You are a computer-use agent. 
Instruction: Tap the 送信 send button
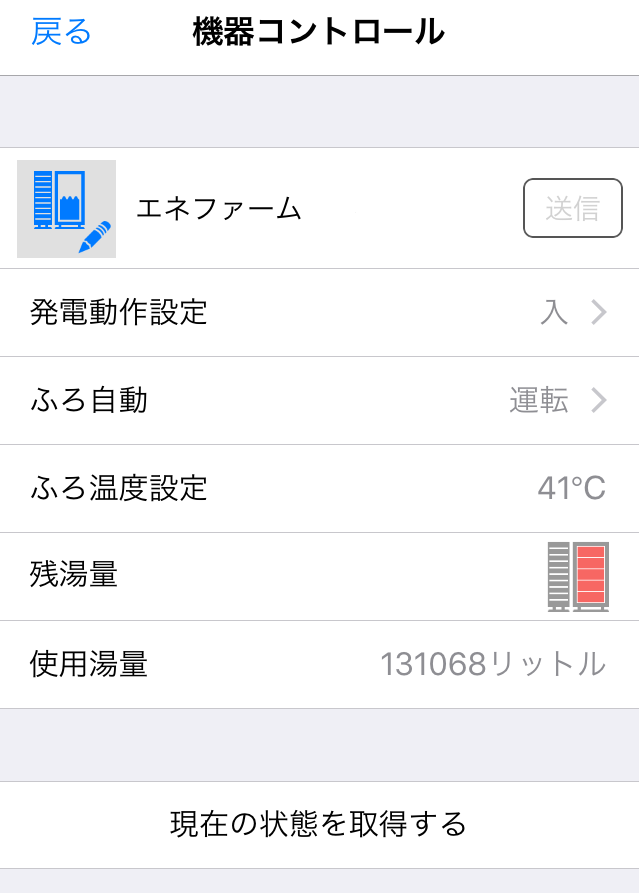pyautogui.click(x=572, y=208)
